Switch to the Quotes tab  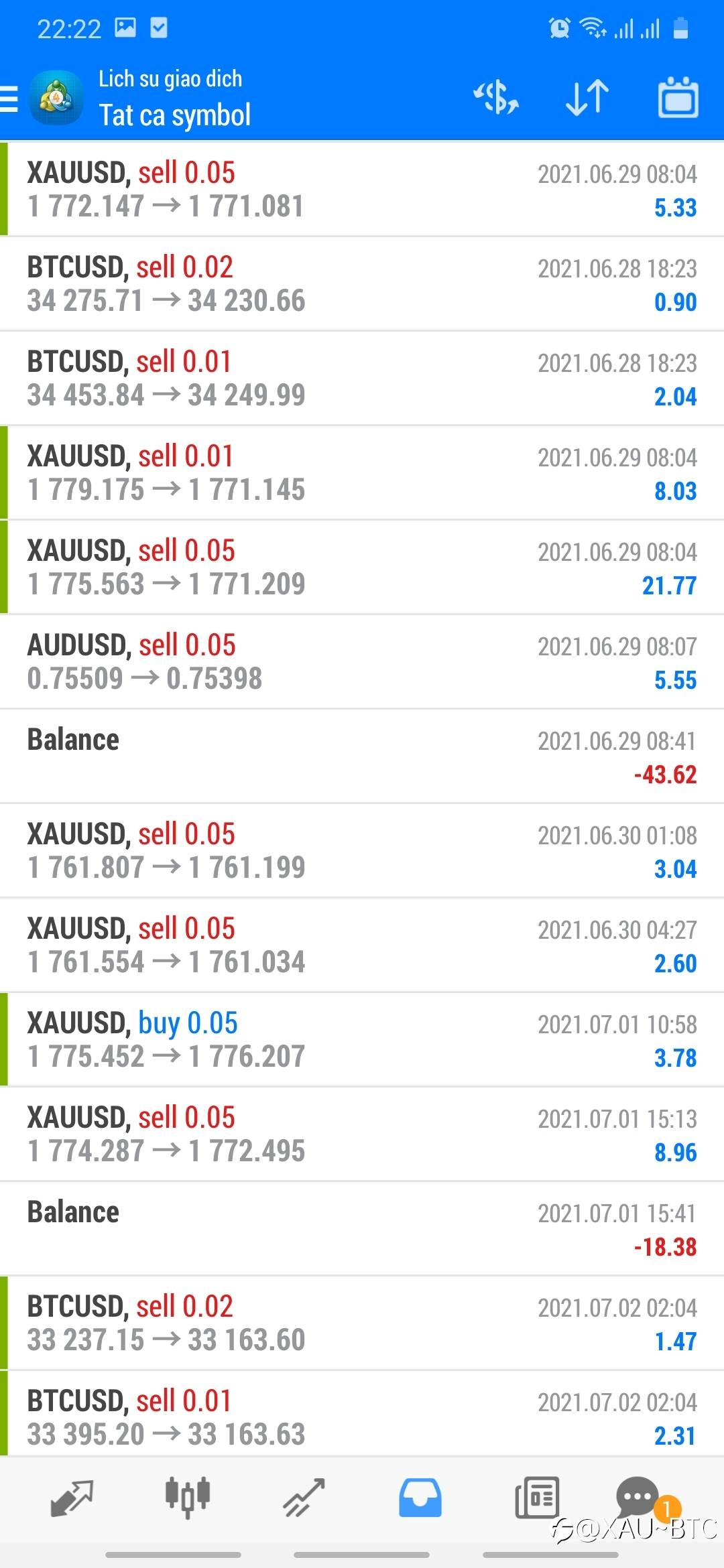[x=72, y=1497]
